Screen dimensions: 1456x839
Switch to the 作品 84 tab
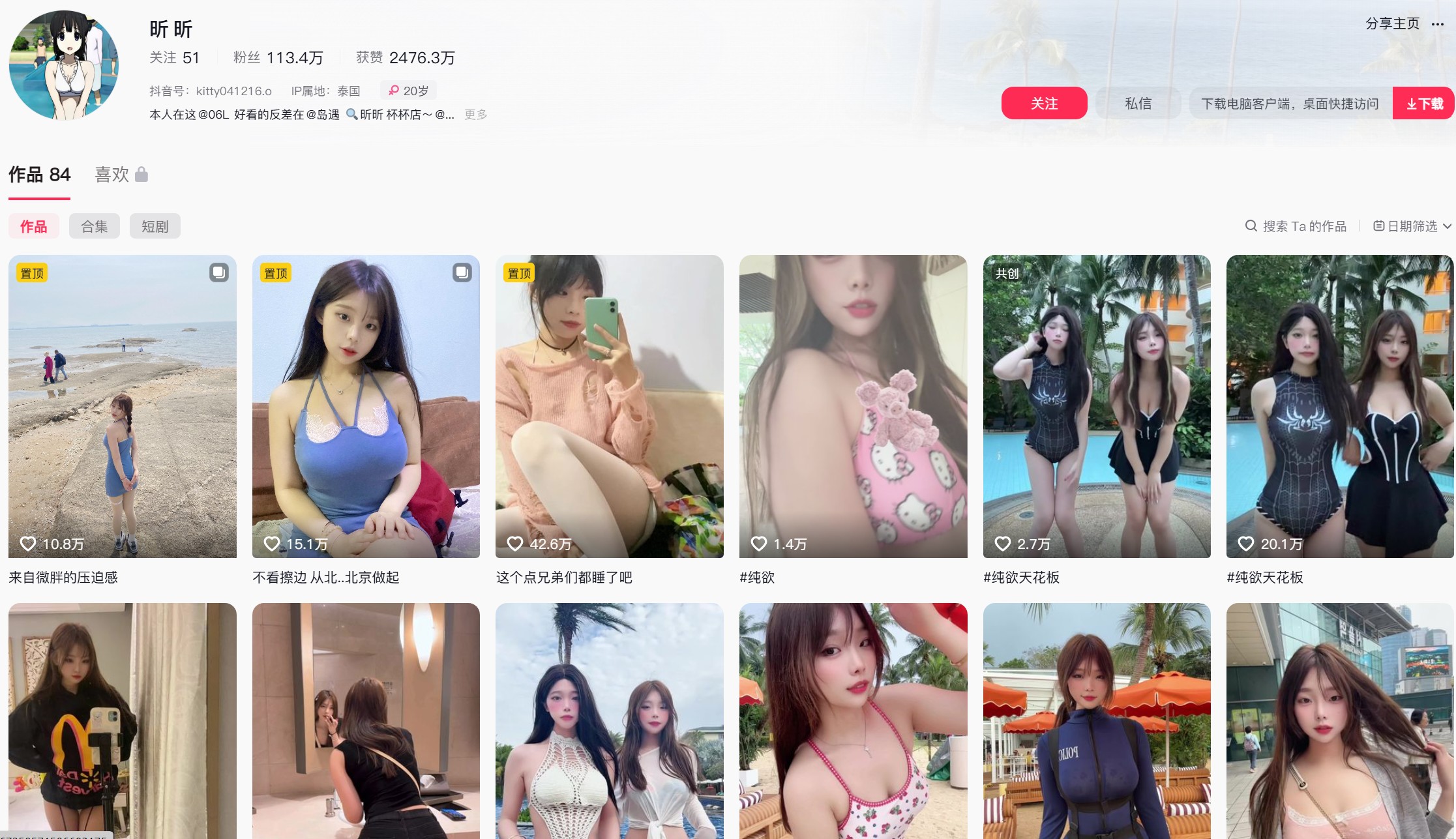coord(39,175)
